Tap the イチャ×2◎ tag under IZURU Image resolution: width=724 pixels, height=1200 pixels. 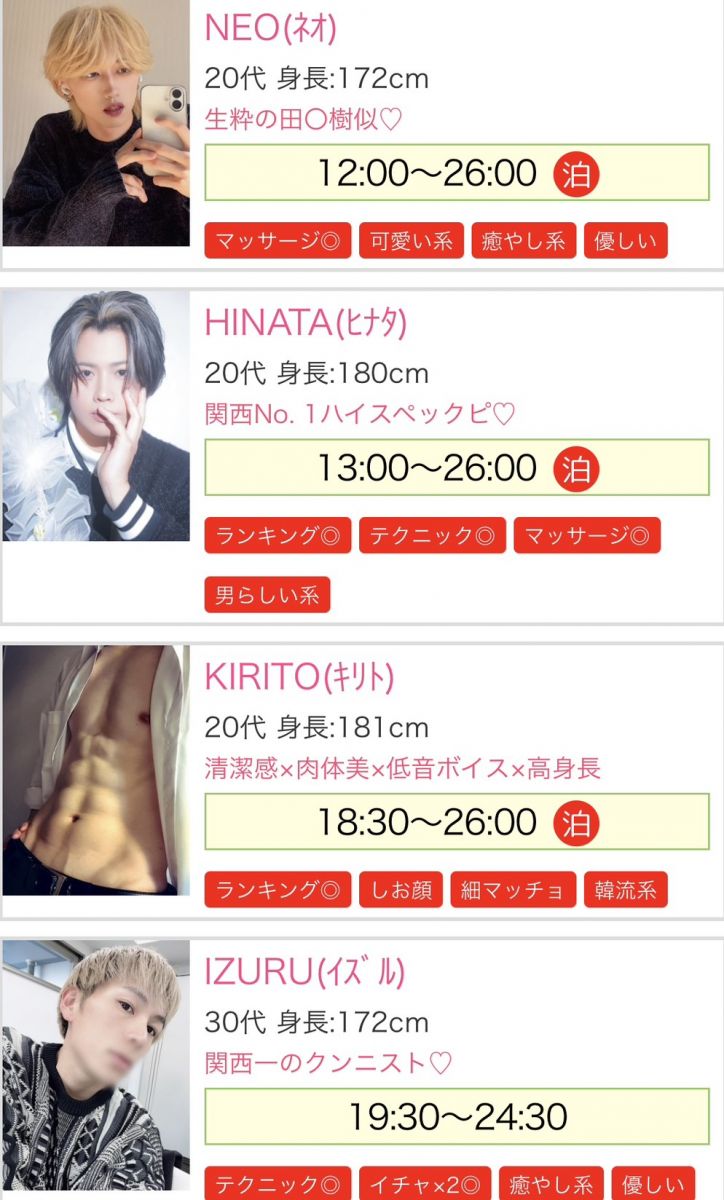click(x=425, y=1184)
